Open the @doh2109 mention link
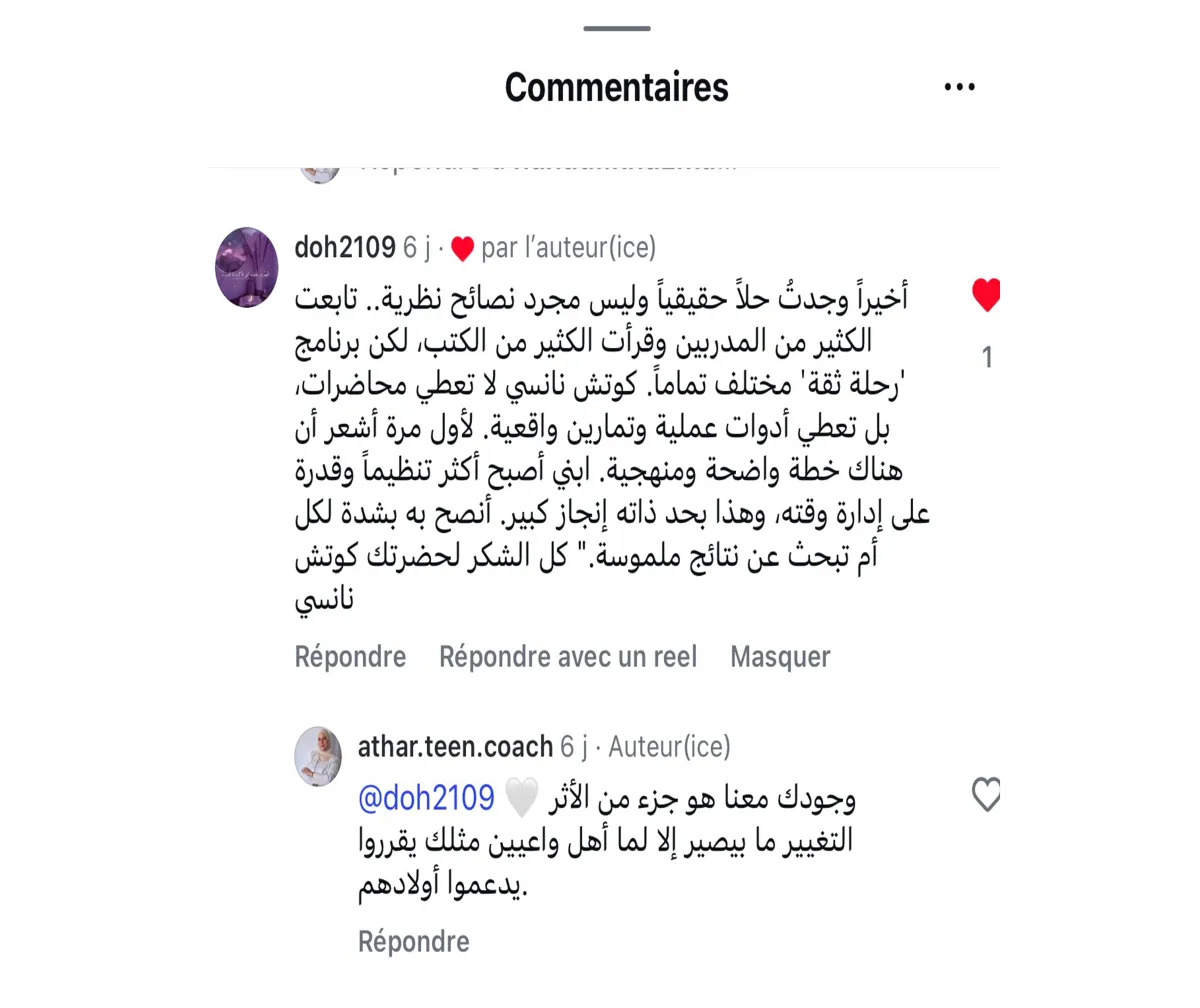 [x=426, y=798]
